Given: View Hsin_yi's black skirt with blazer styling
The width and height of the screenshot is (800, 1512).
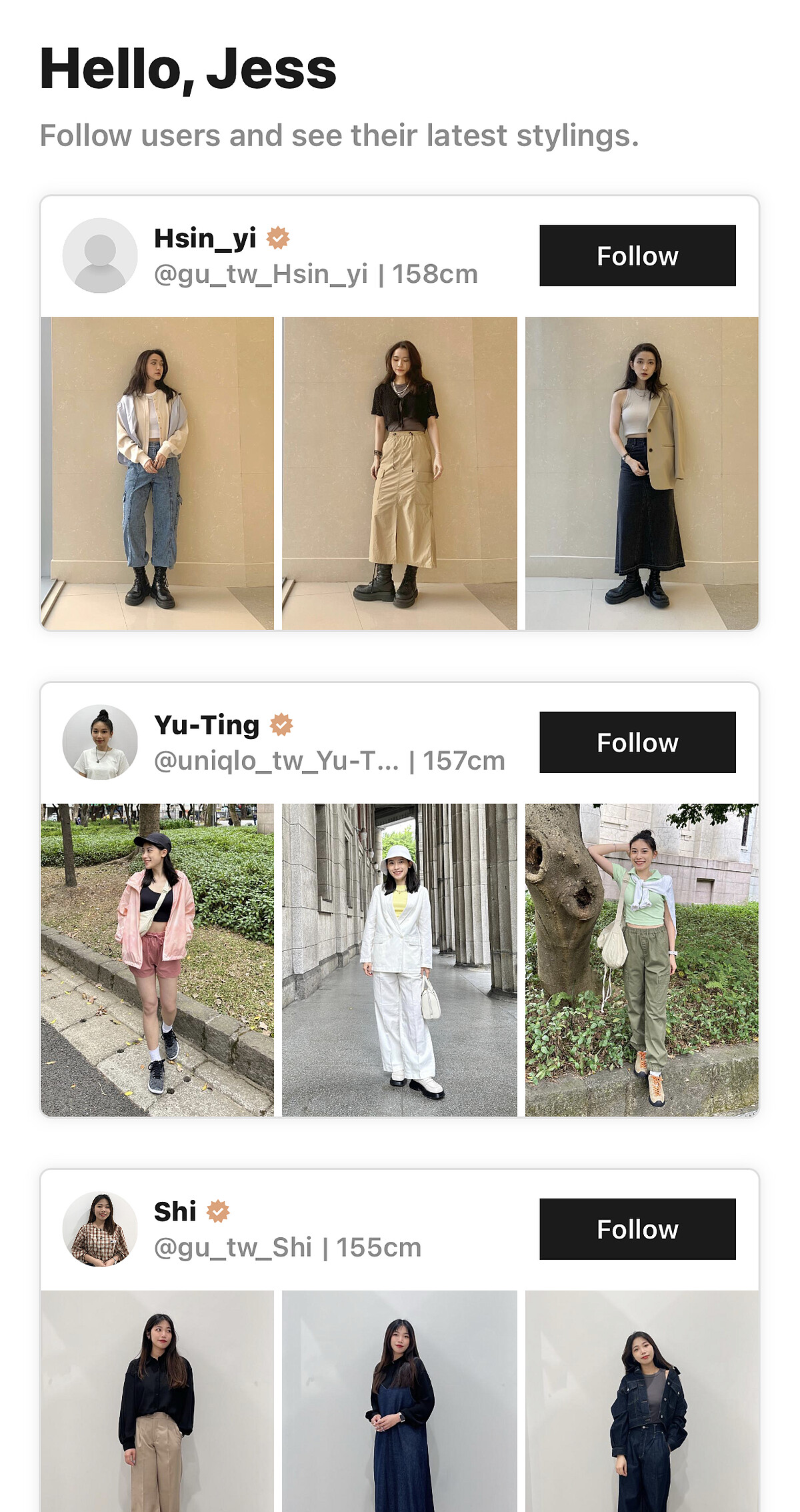Looking at the screenshot, I should pos(641,473).
